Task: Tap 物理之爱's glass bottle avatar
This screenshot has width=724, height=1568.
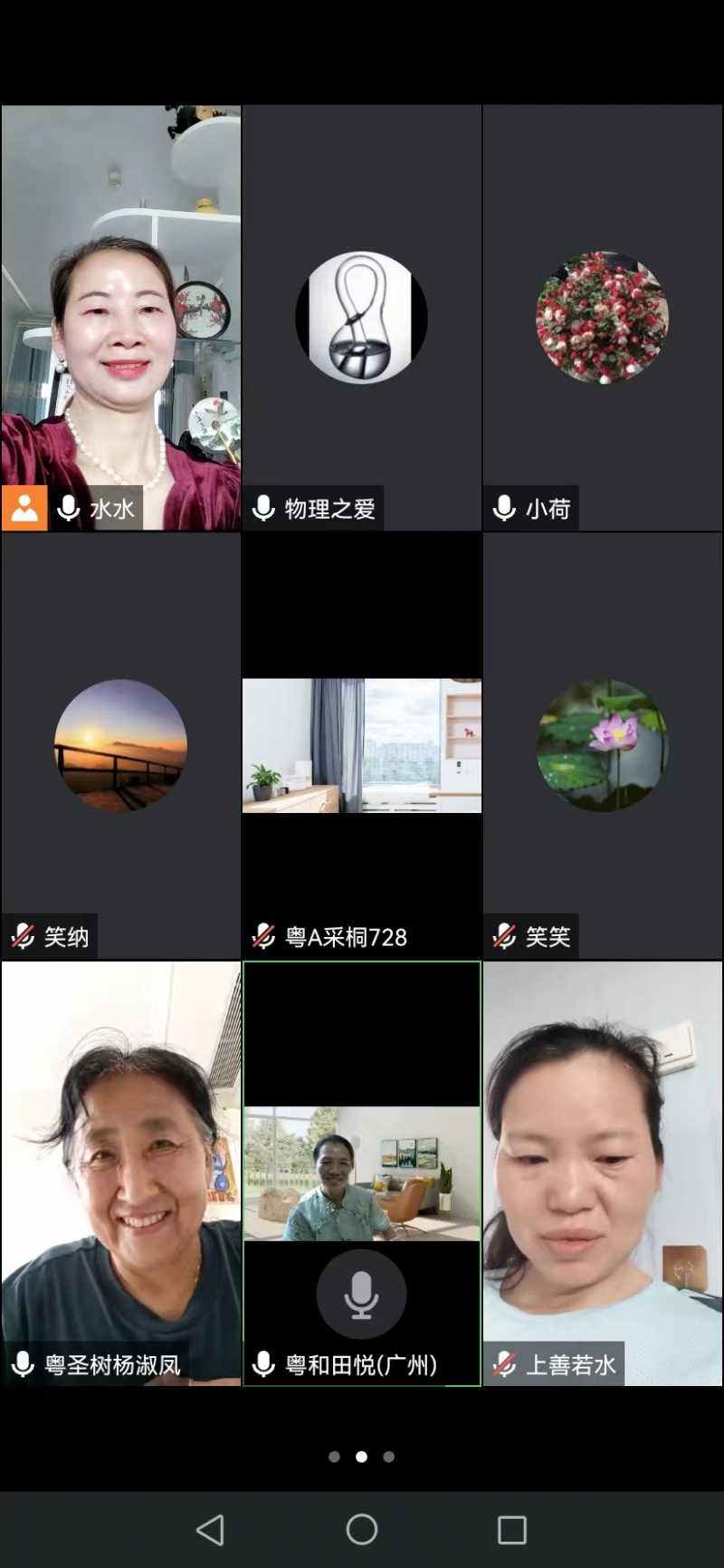Action: pyautogui.click(x=361, y=318)
